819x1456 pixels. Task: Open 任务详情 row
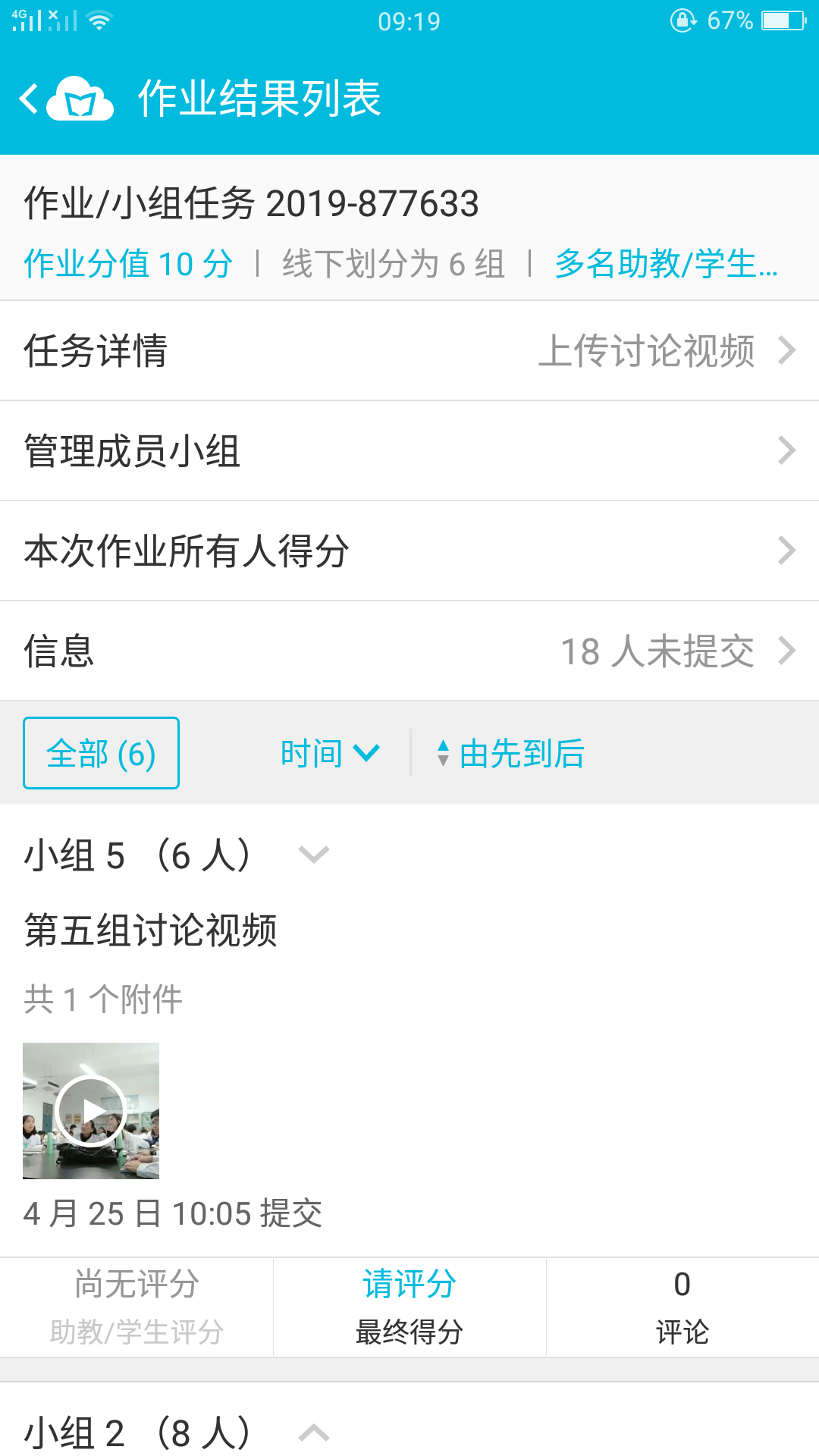pos(409,350)
